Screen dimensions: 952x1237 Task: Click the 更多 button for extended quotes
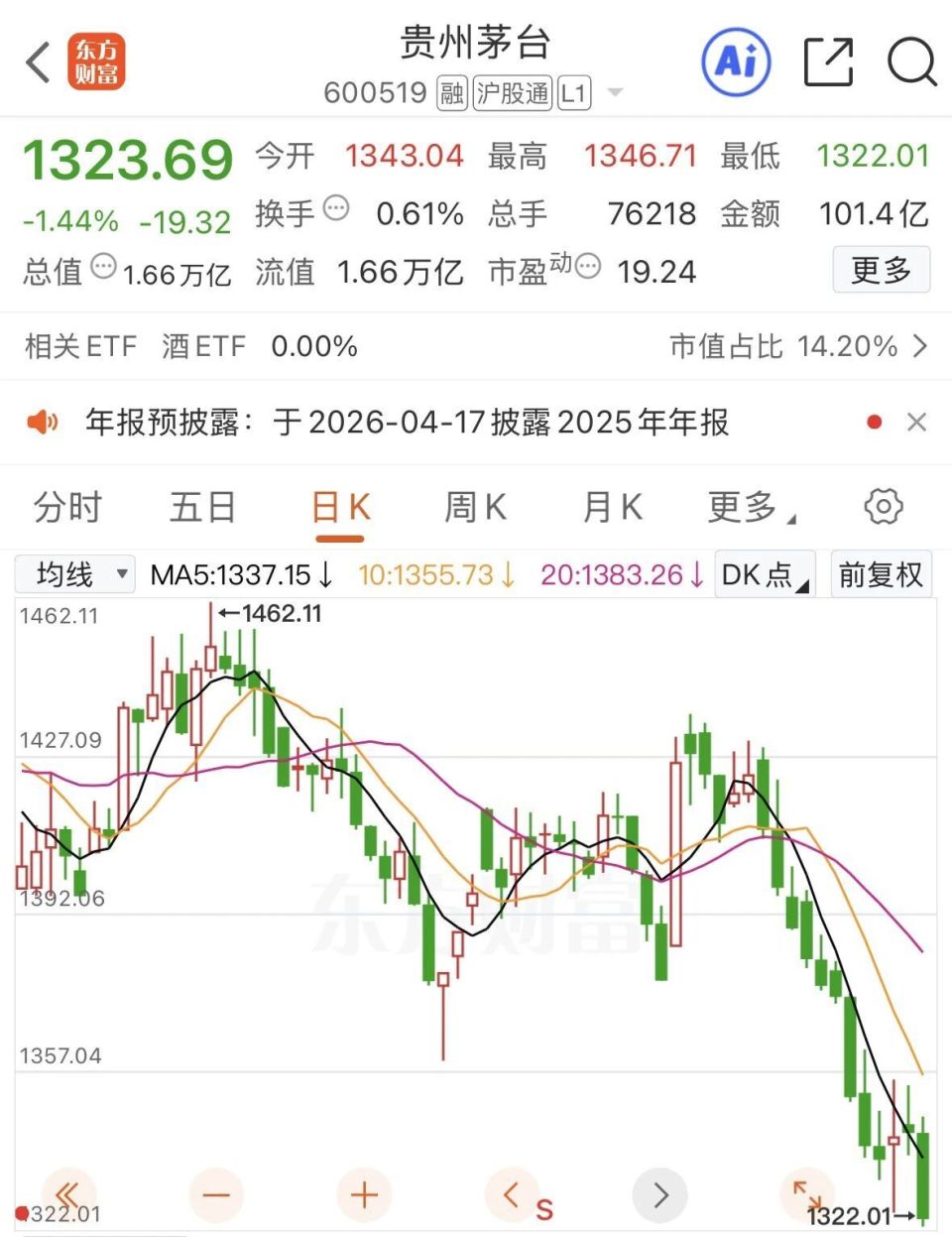pos(881,269)
